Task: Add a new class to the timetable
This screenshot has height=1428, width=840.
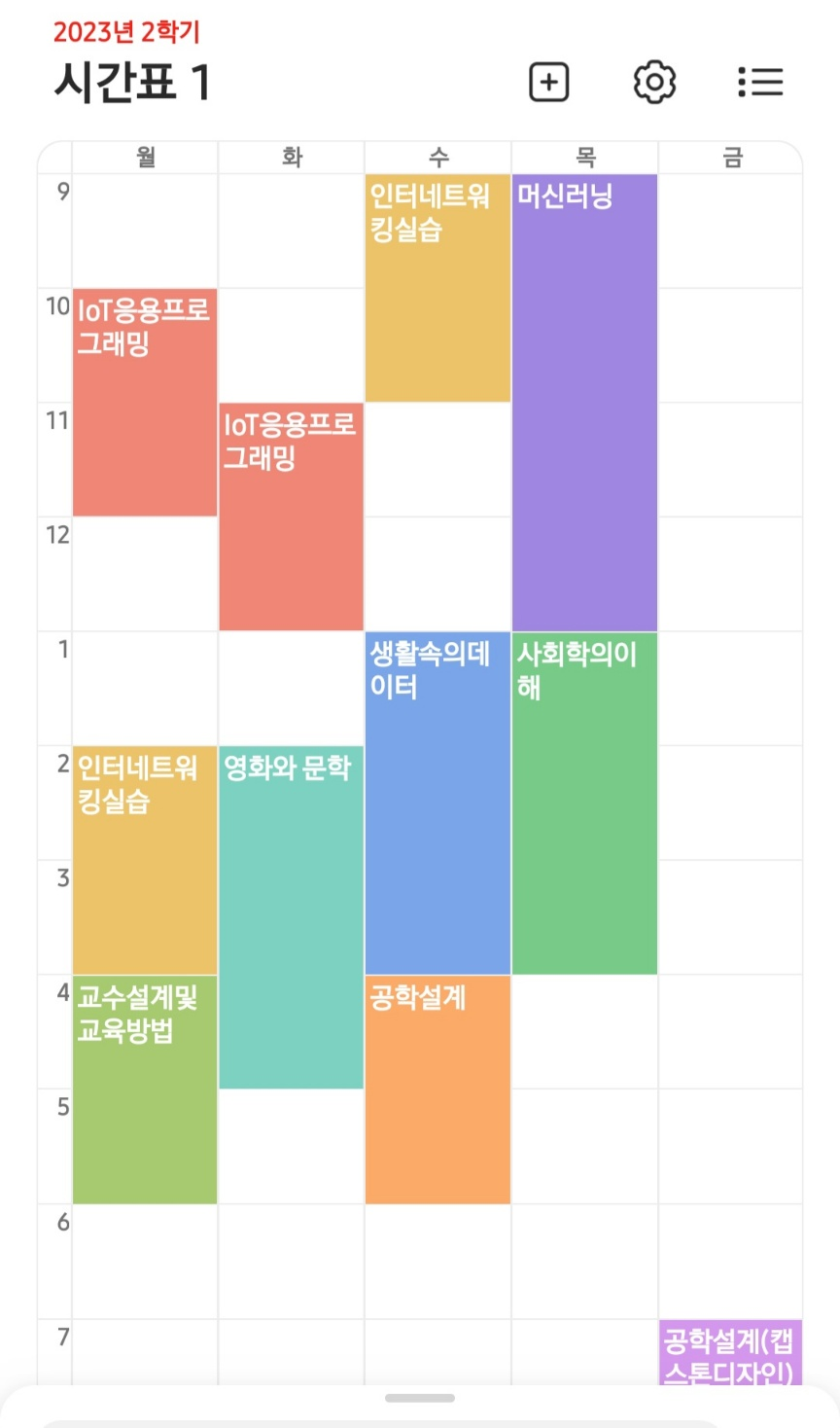Action: click(x=548, y=82)
